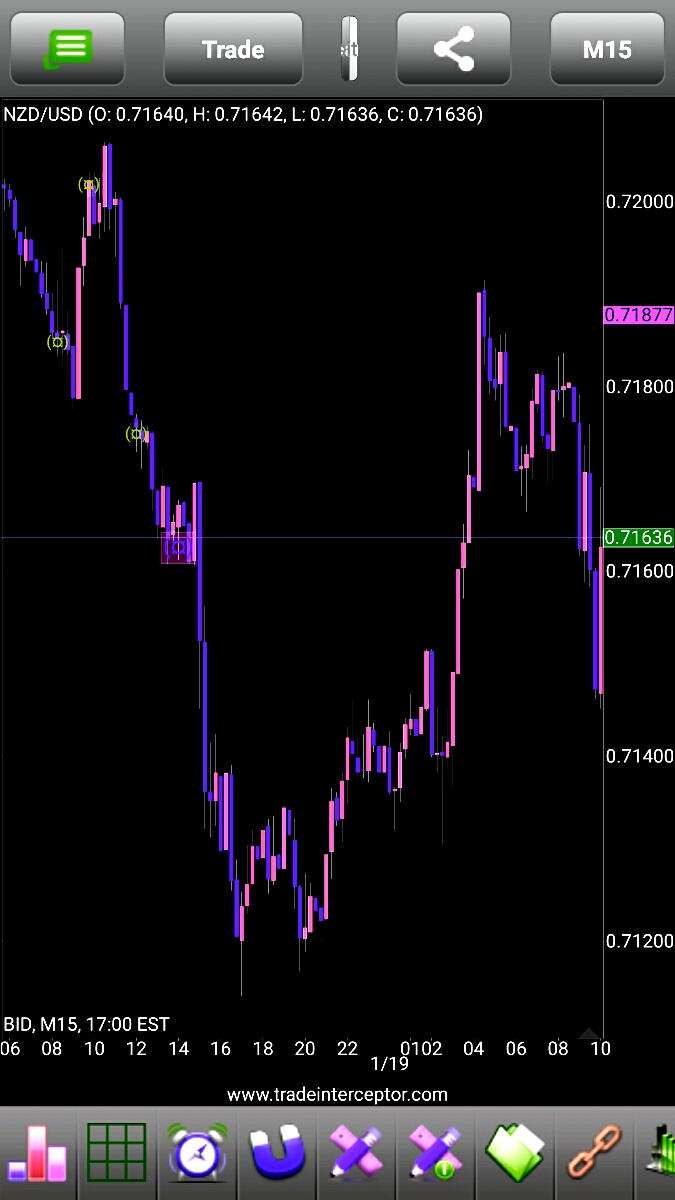Tap the Trade button
The width and height of the screenshot is (675, 1200).
[233, 49]
